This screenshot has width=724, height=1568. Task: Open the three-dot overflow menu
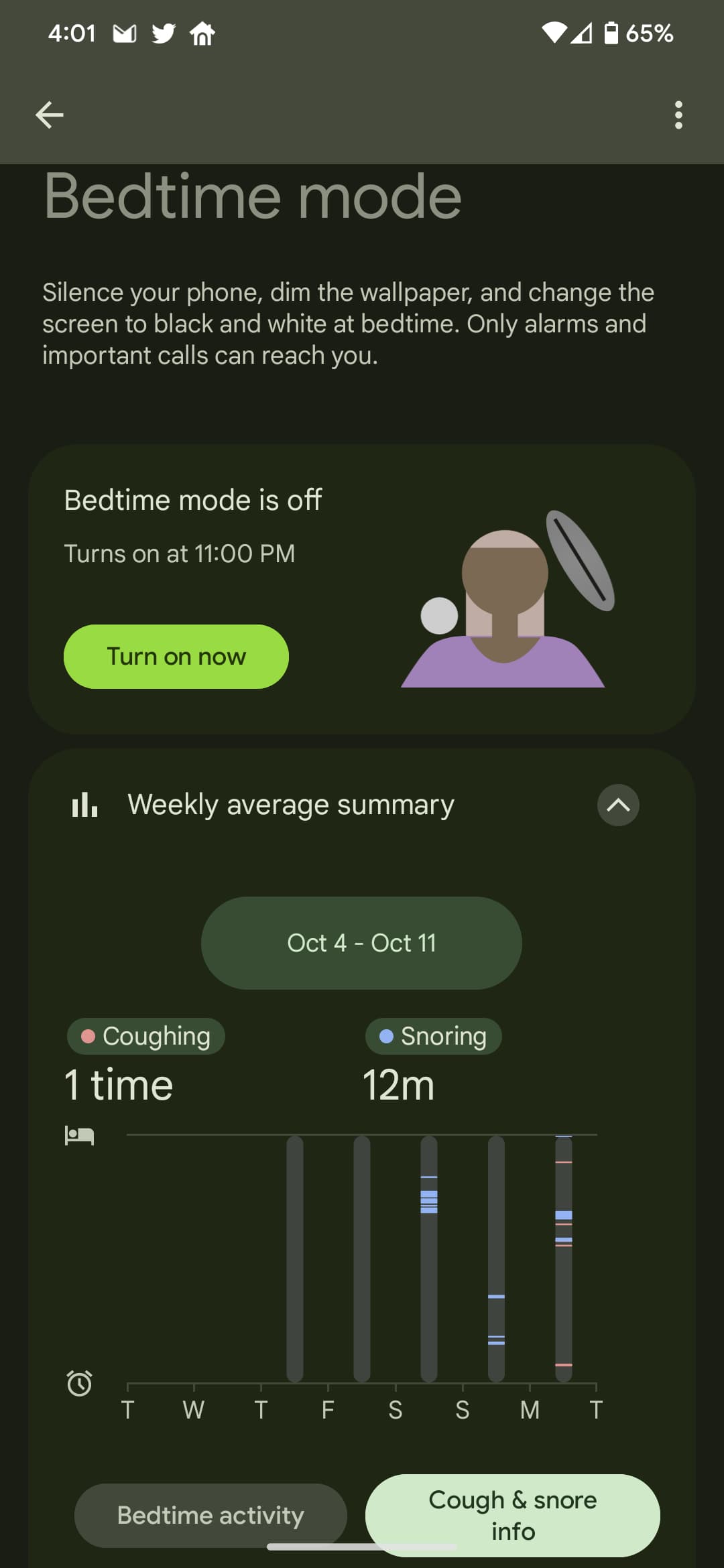coord(678,115)
